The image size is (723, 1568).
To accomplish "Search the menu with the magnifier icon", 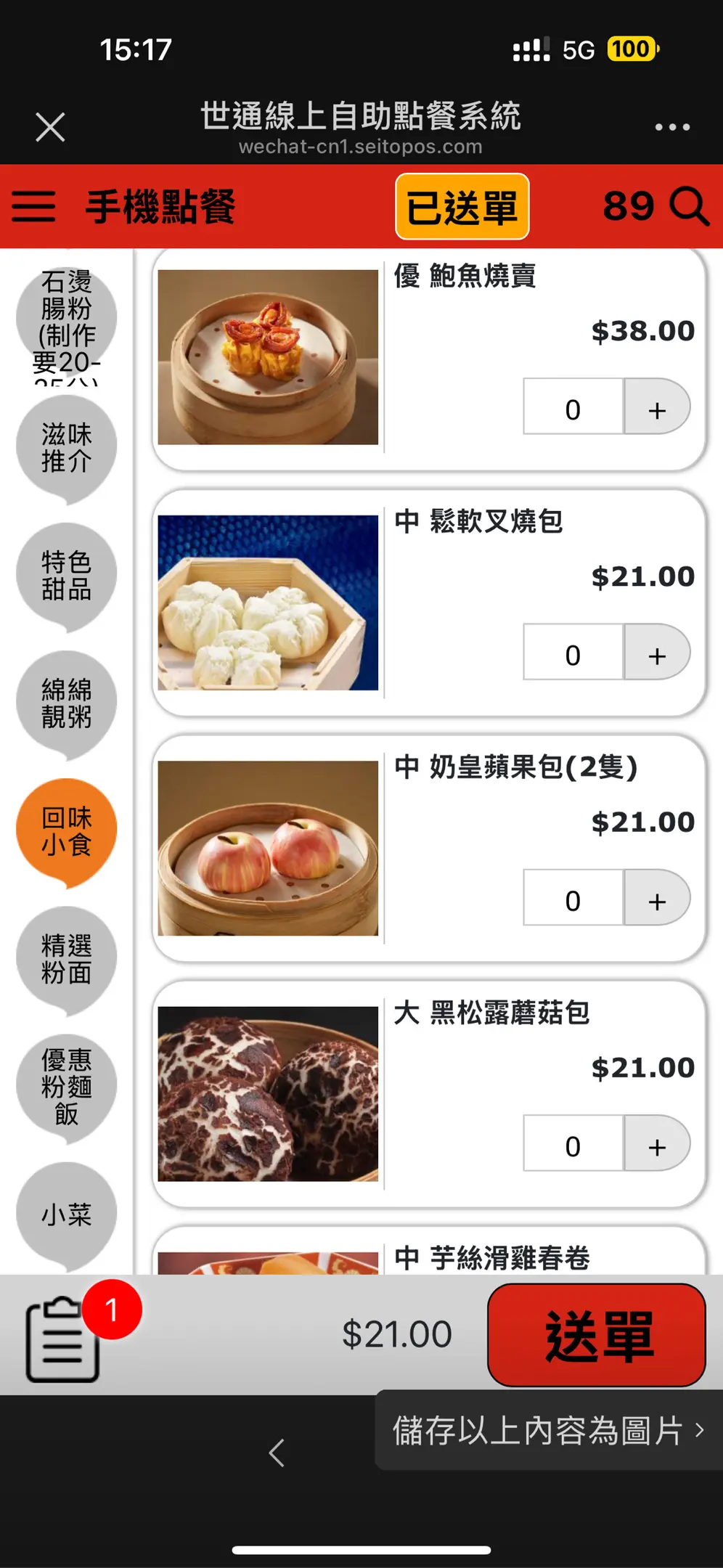I will 688,207.
